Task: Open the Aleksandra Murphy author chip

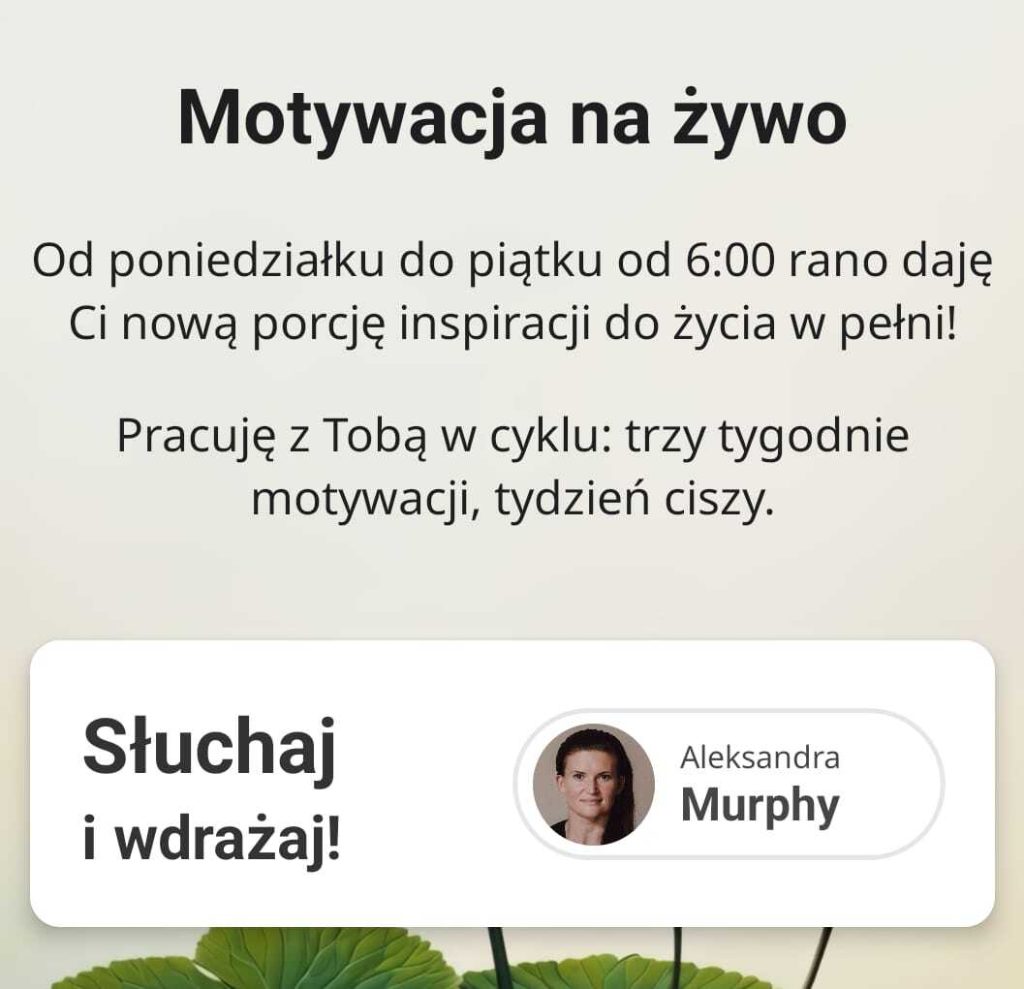Action: tap(729, 784)
